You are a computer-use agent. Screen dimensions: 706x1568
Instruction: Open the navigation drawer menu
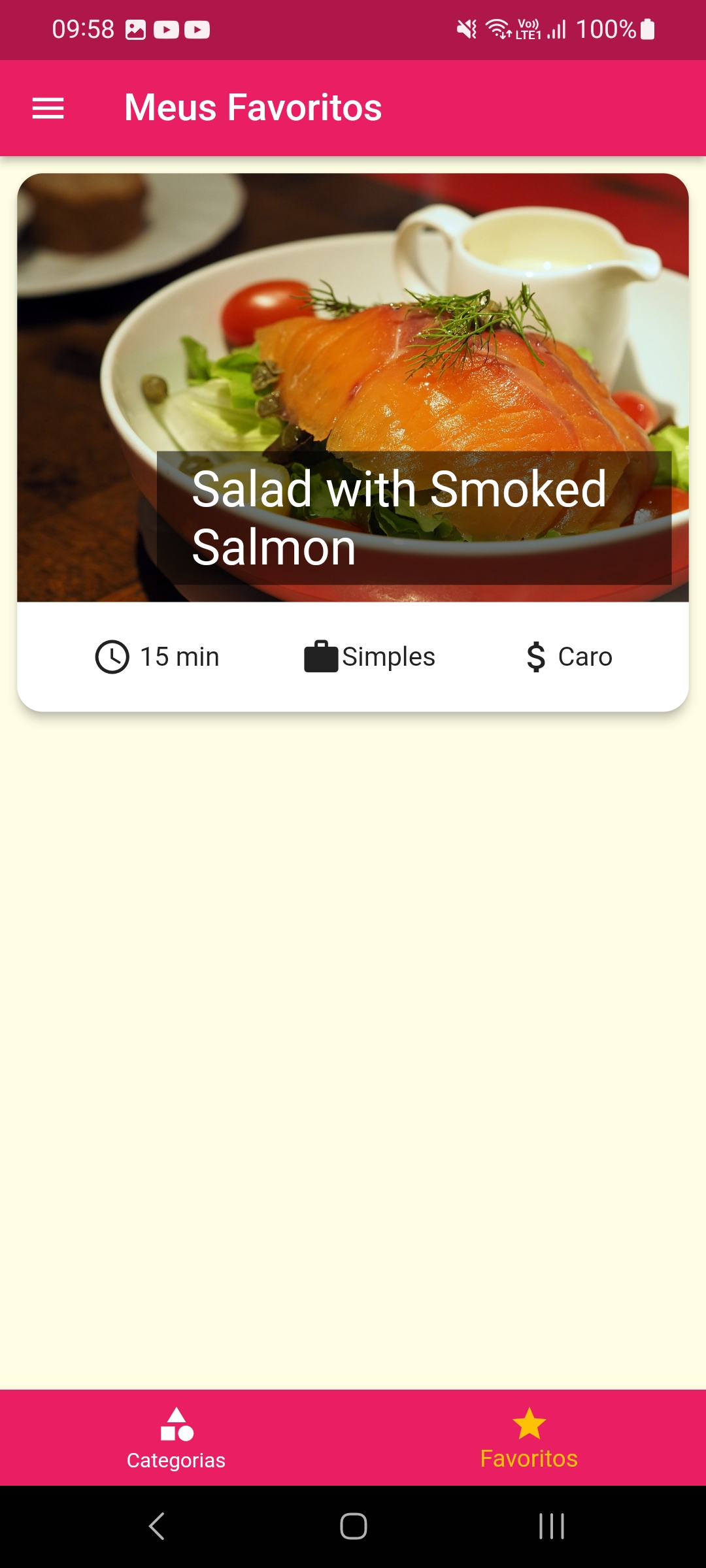[x=48, y=108]
